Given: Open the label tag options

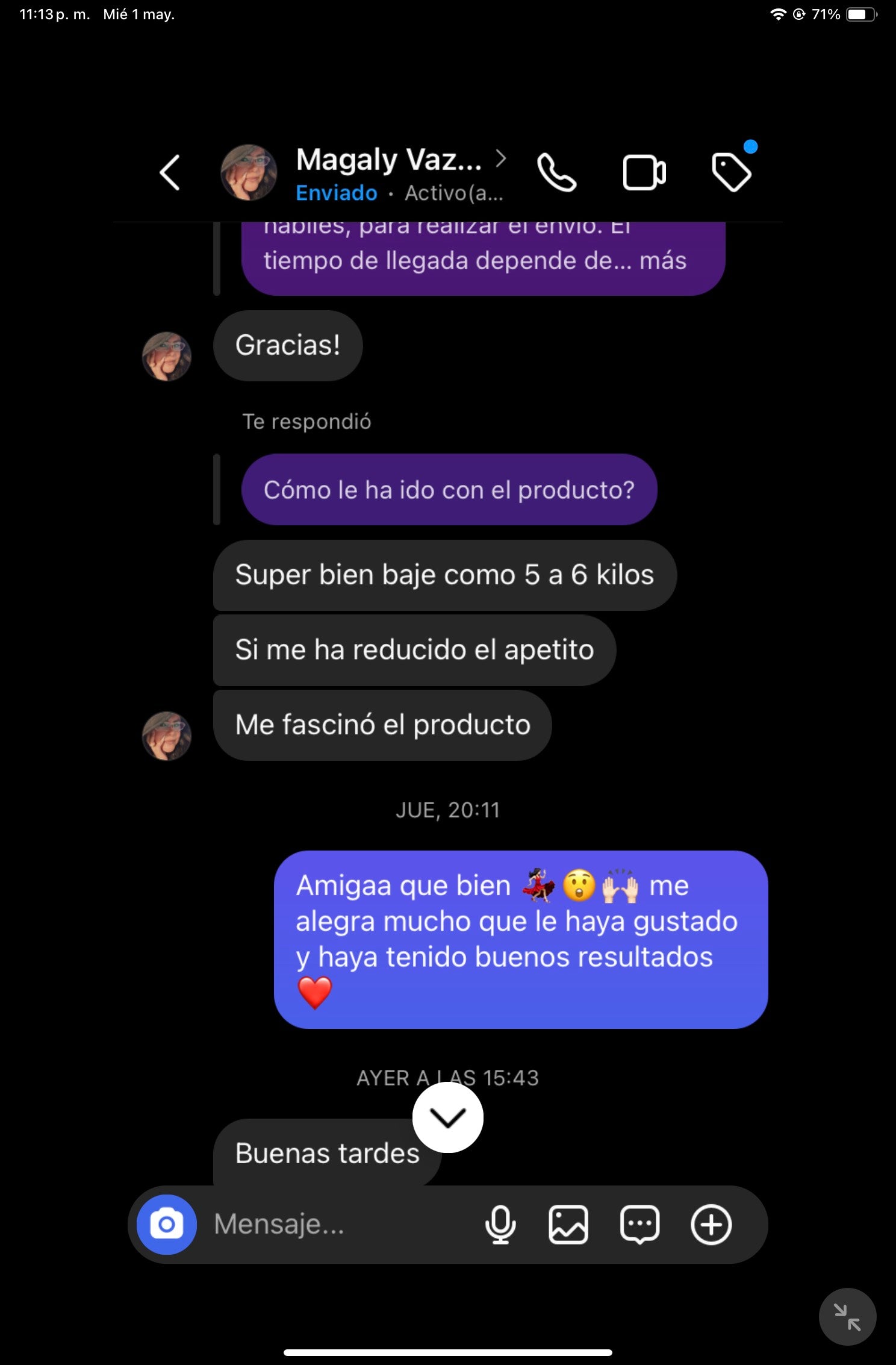Looking at the screenshot, I should 731,173.
